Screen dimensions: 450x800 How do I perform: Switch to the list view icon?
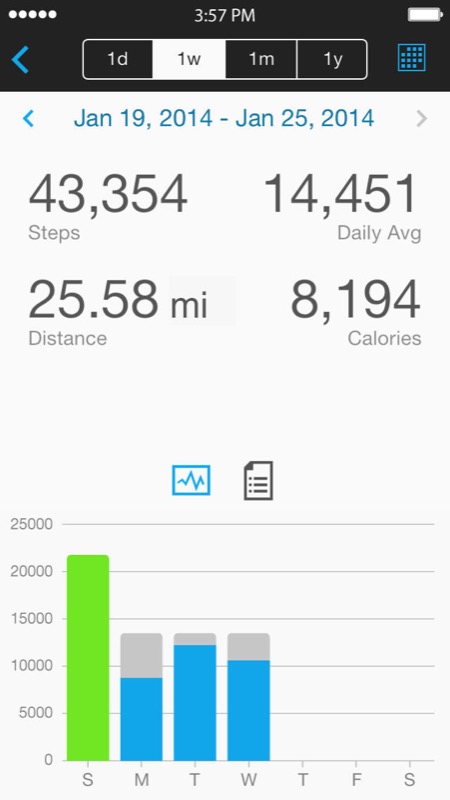pyautogui.click(x=258, y=480)
